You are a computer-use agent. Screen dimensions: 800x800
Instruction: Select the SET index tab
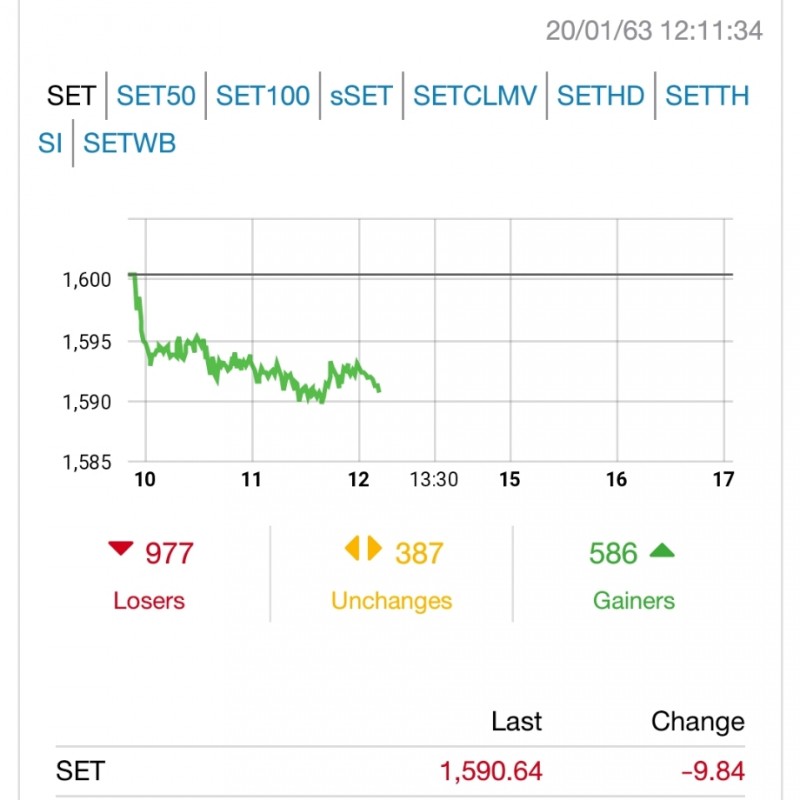click(x=71, y=96)
